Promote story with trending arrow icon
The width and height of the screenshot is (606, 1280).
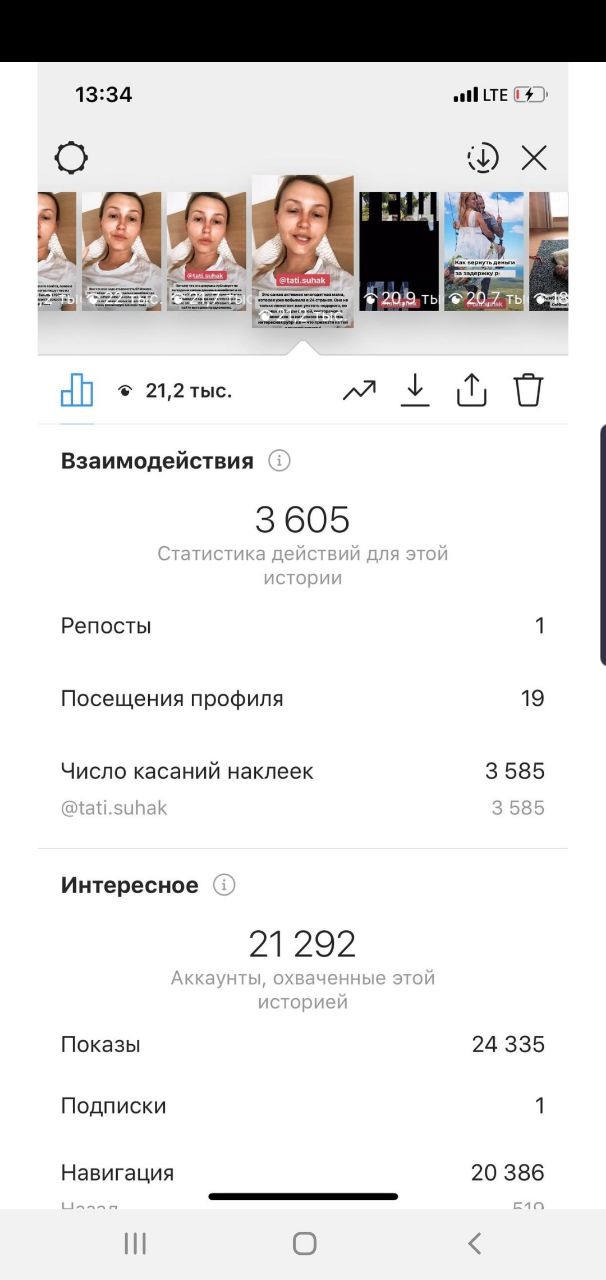(359, 391)
